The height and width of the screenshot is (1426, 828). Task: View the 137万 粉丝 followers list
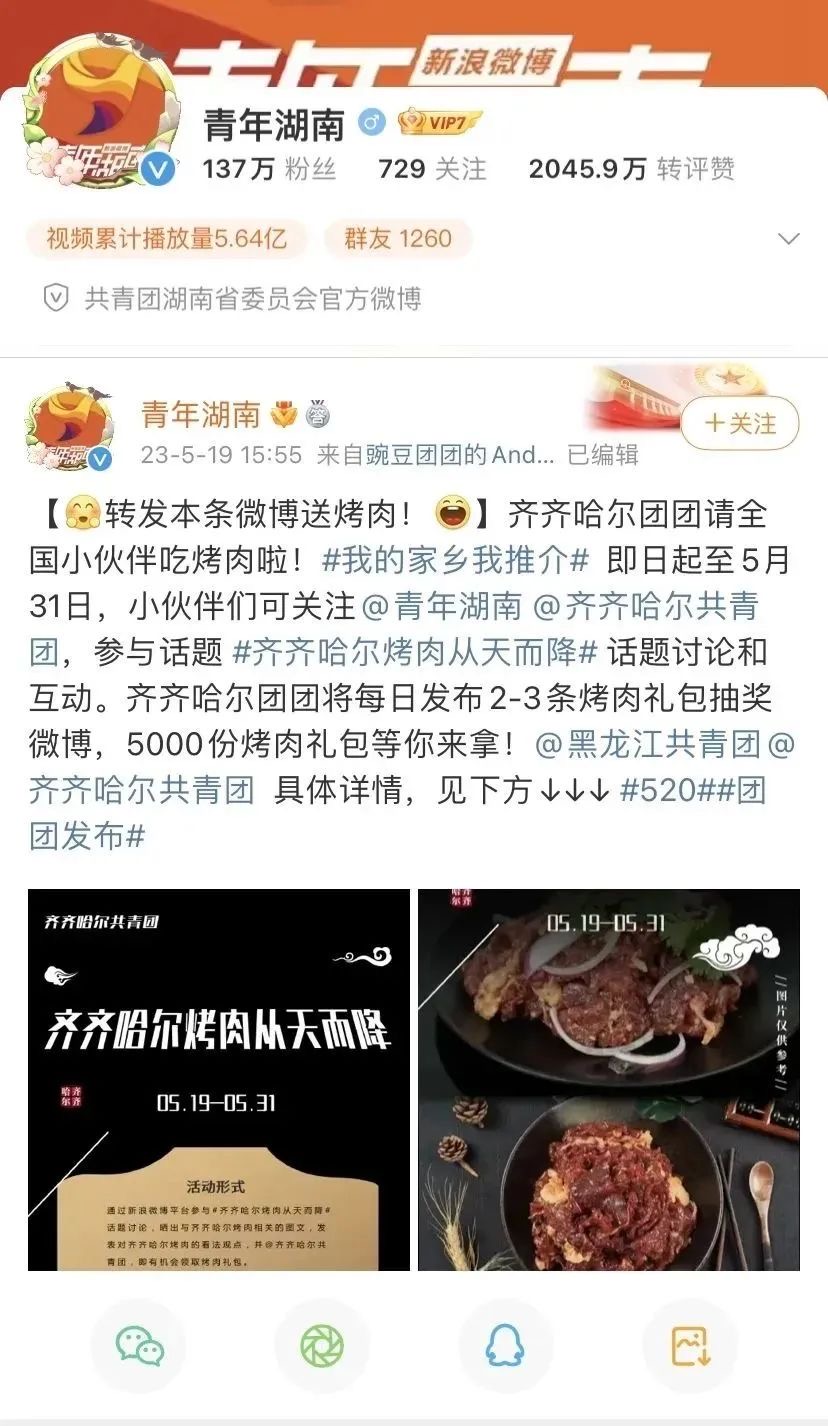268,169
